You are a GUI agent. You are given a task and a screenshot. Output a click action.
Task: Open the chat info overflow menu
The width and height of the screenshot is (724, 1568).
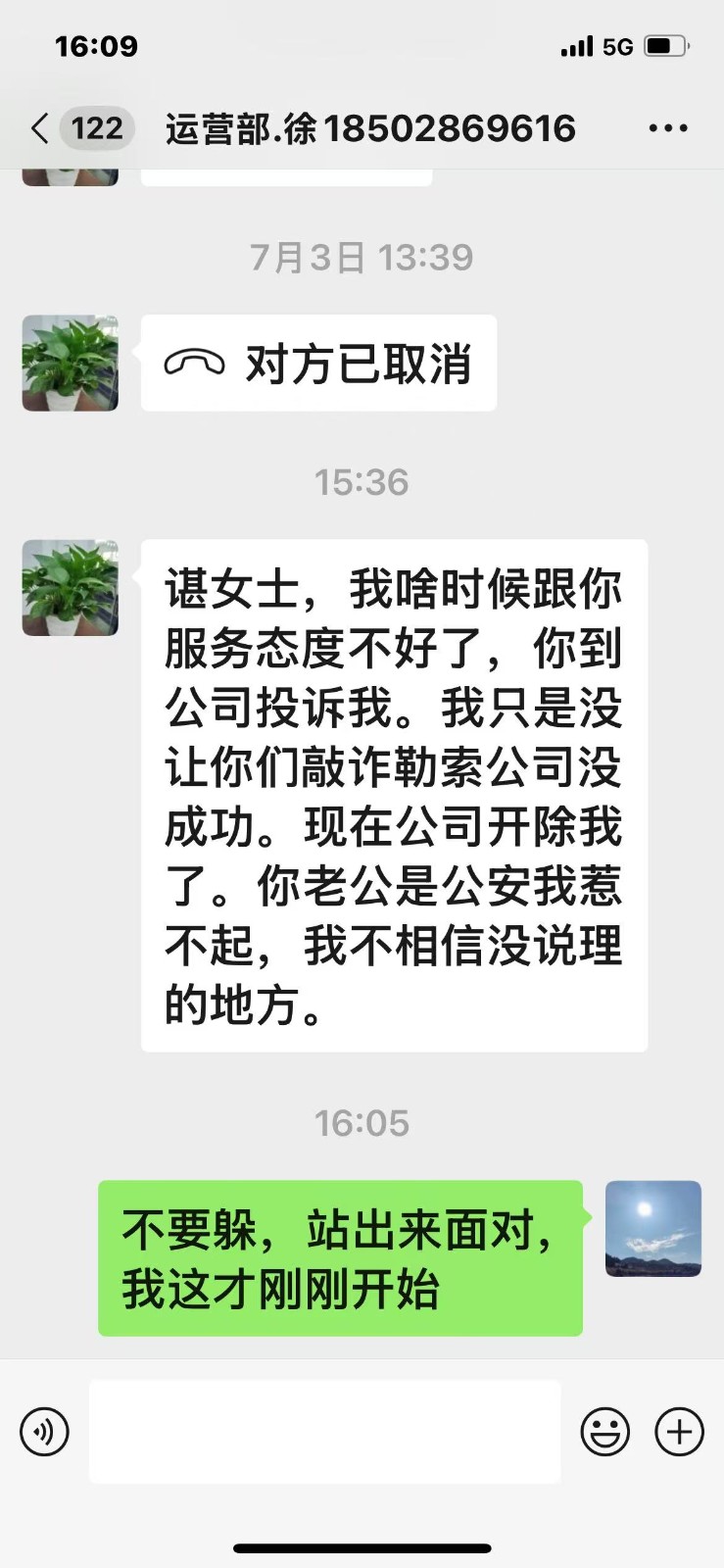coord(667,128)
